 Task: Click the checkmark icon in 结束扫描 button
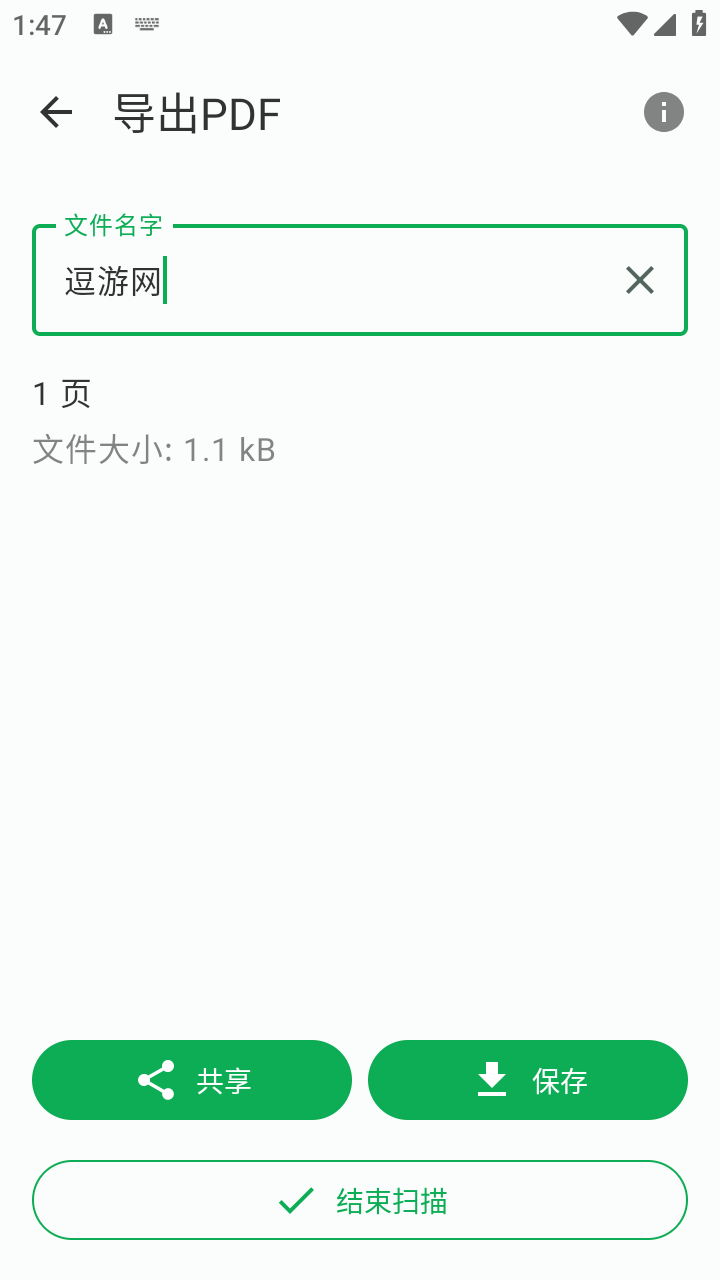293,1199
